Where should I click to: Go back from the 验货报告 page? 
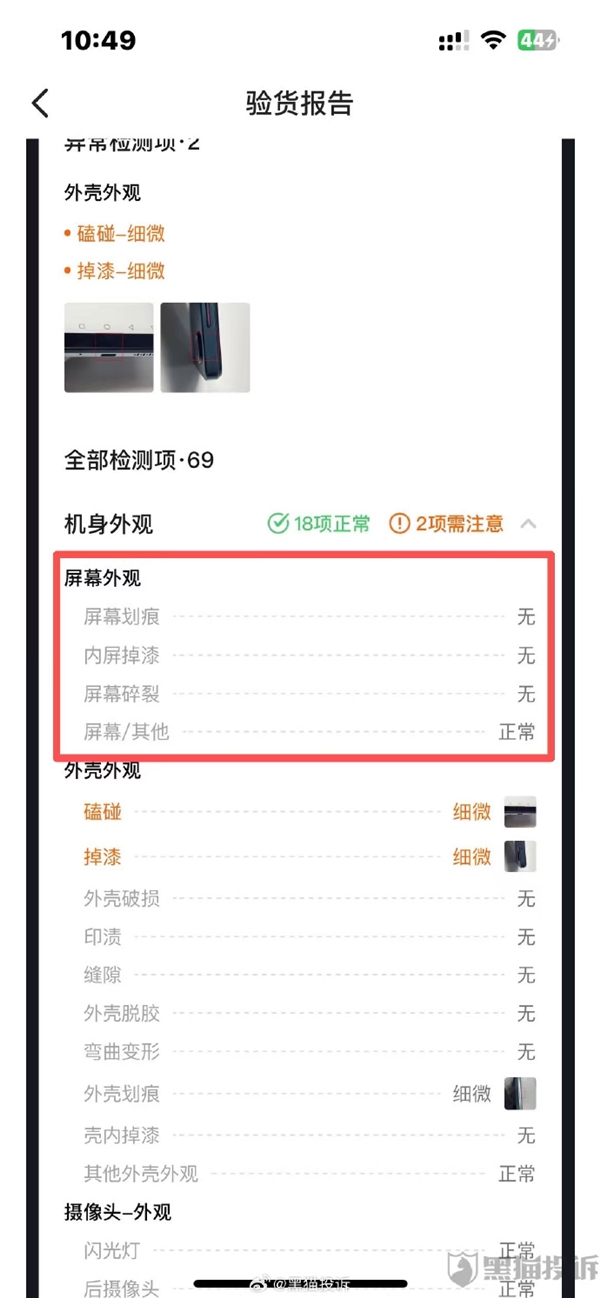40,102
